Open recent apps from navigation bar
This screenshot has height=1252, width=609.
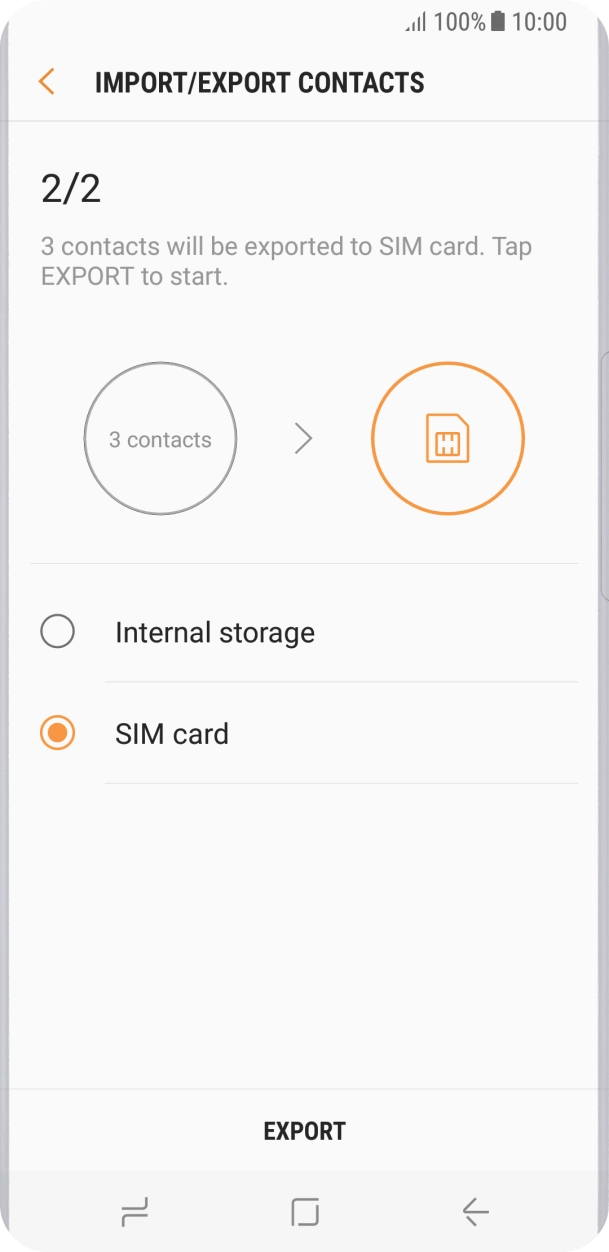tap(134, 1212)
